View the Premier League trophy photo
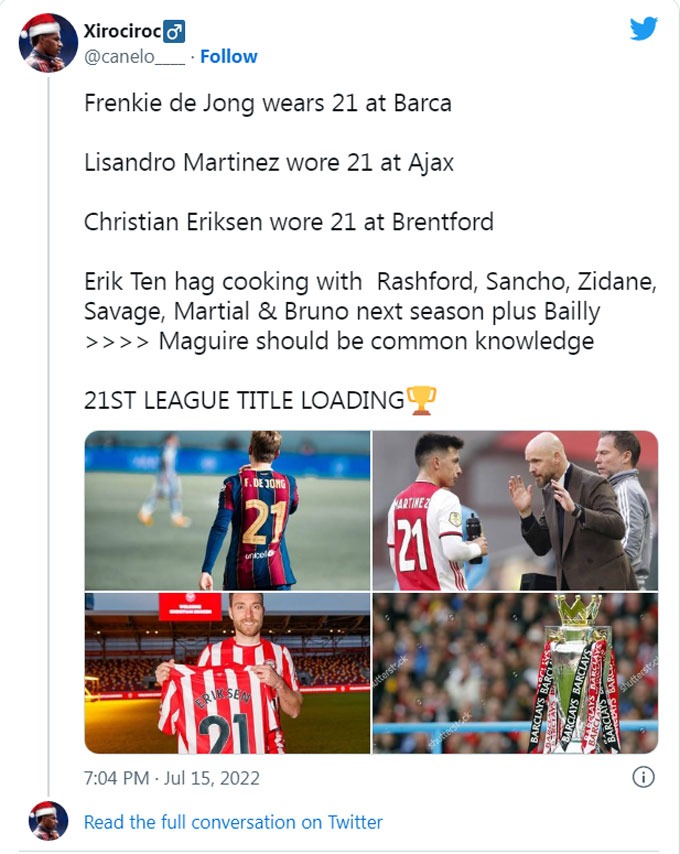Image resolution: width=680 pixels, height=854 pixels. [515, 673]
